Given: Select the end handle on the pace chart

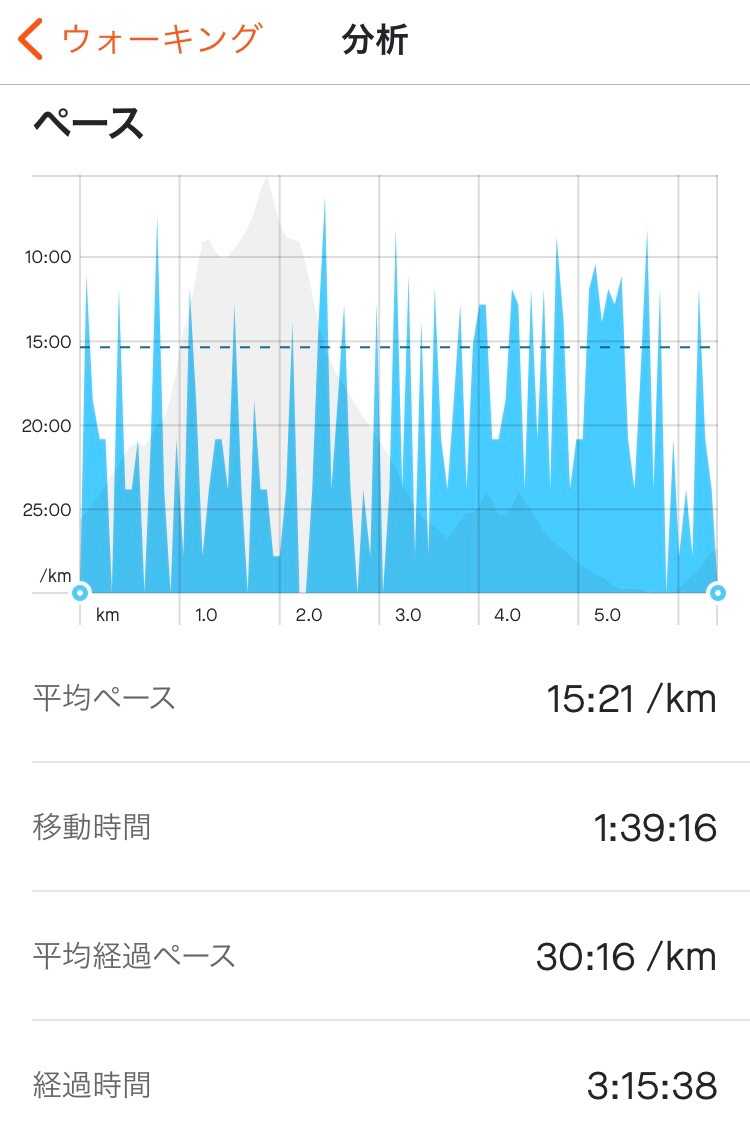Looking at the screenshot, I should pyautogui.click(x=717, y=593).
